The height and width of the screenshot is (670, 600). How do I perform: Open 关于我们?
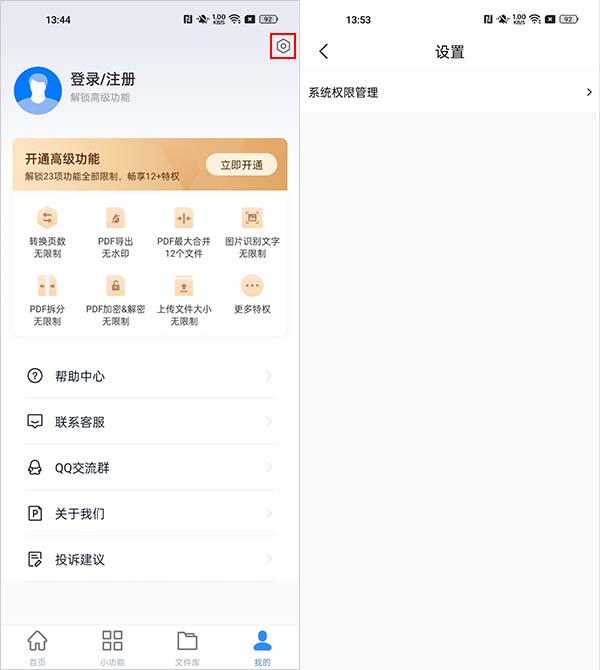tap(149, 514)
